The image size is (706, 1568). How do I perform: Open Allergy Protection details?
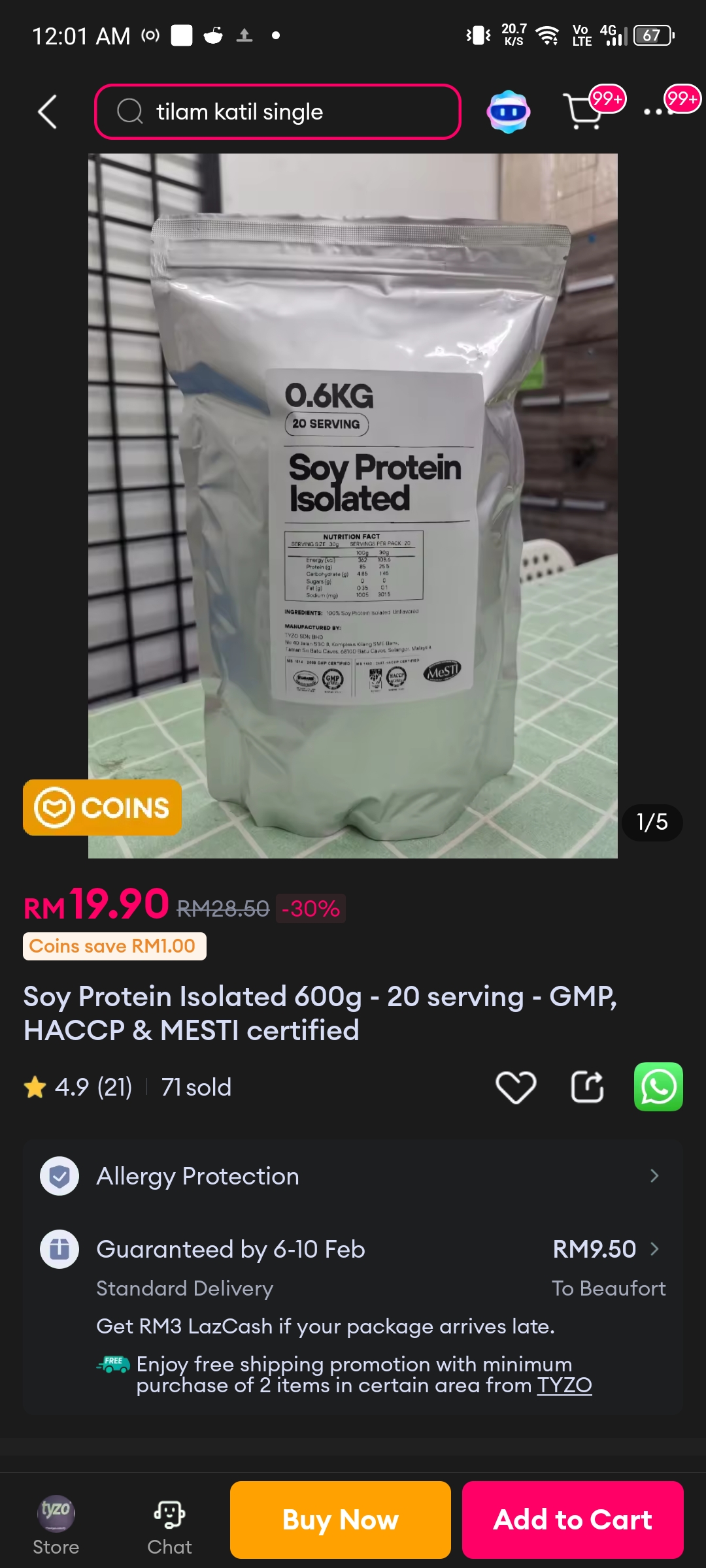tap(353, 1176)
